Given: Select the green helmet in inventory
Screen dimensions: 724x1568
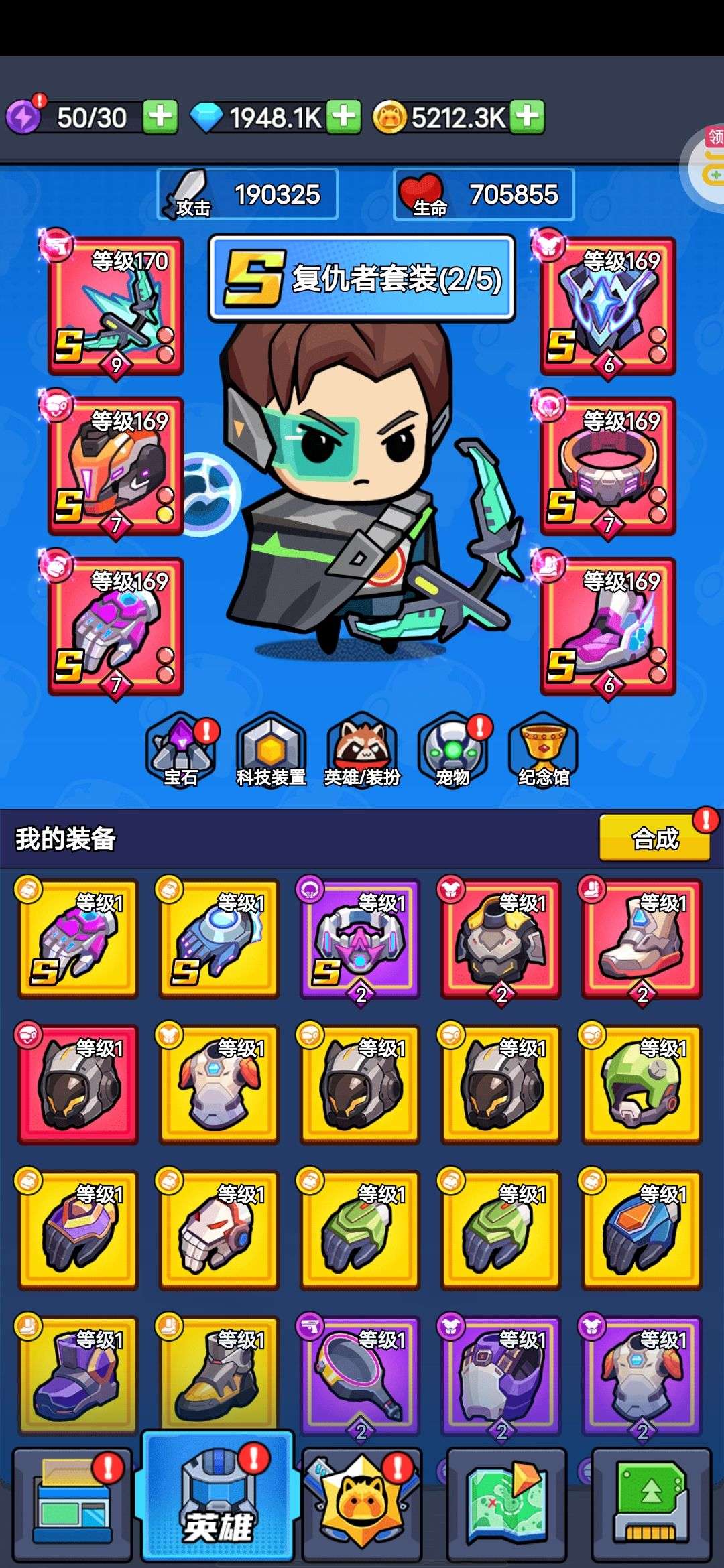Looking at the screenshot, I should coord(642,1084).
